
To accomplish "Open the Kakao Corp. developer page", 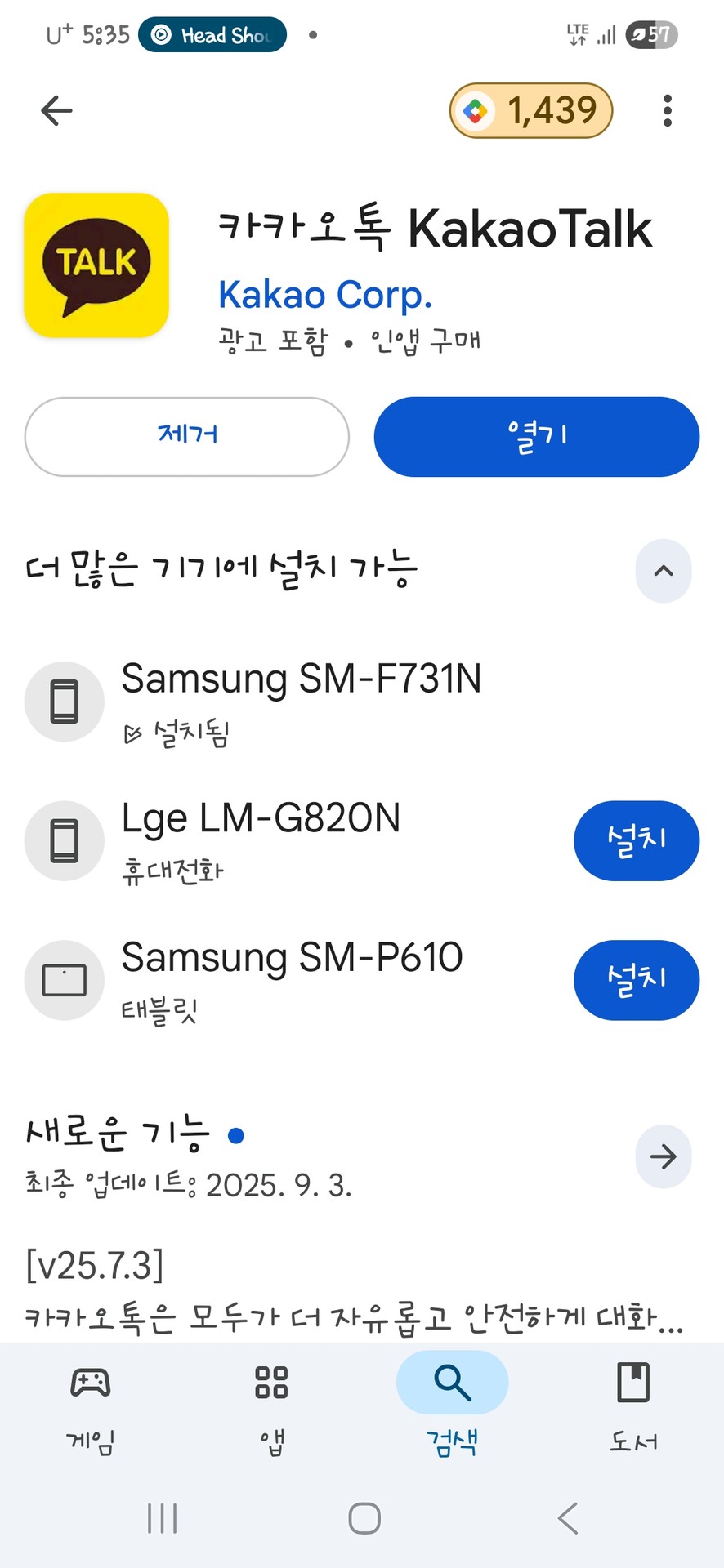I will tap(325, 294).
